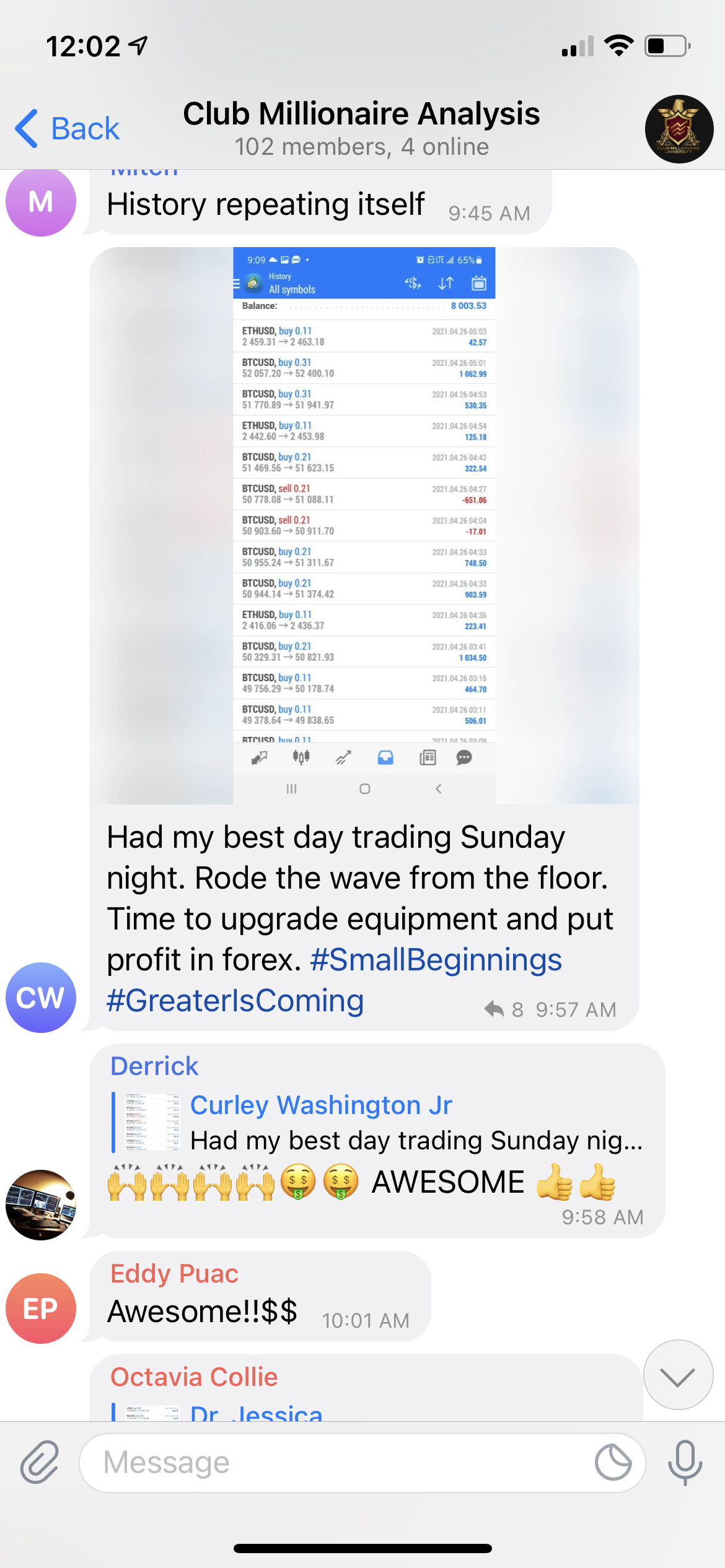This screenshot has width=725, height=1568.
Task: Record a voice message with the microphone
Action: coord(685,1462)
